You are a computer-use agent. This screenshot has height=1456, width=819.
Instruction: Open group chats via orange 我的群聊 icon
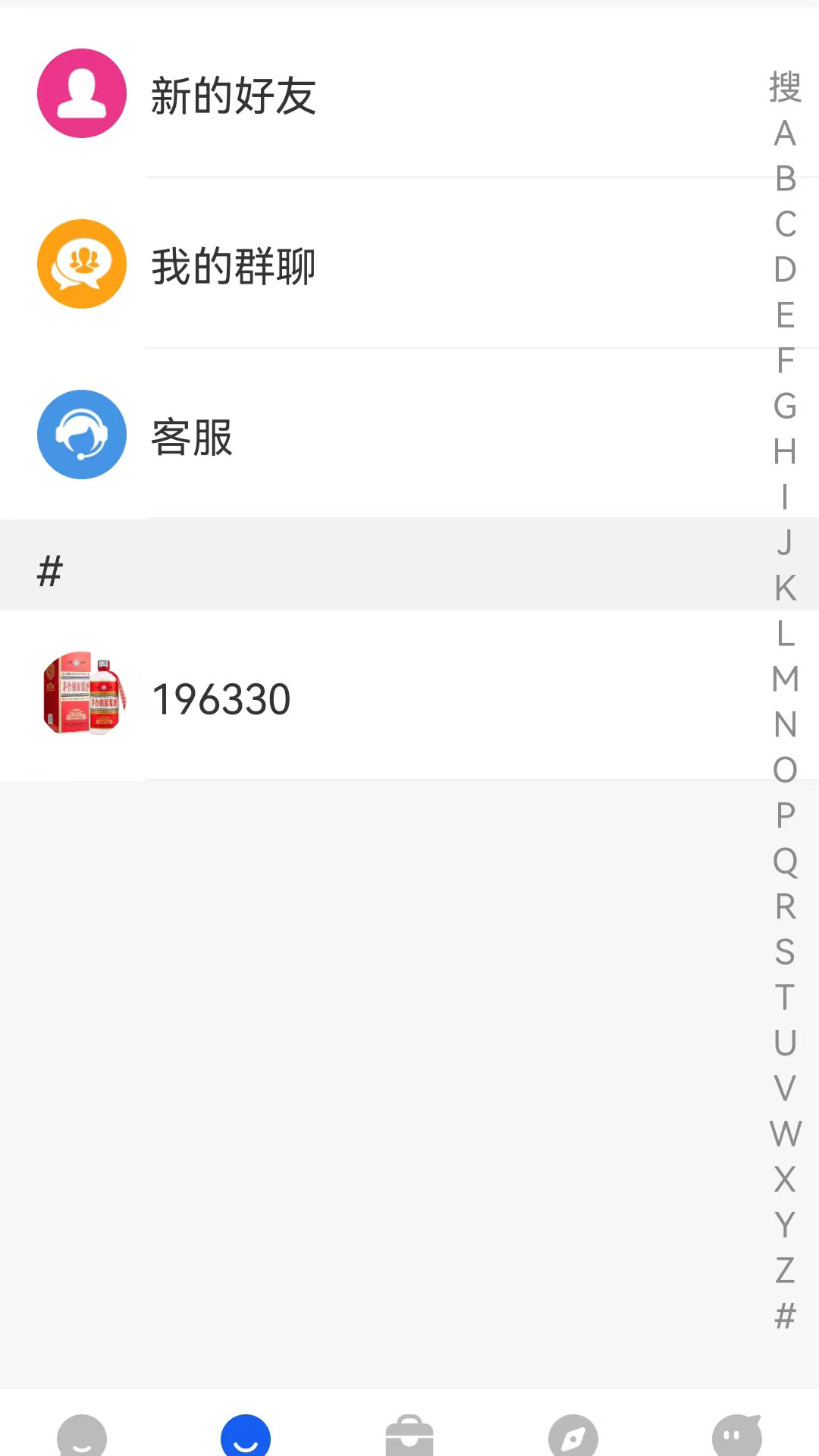click(81, 264)
